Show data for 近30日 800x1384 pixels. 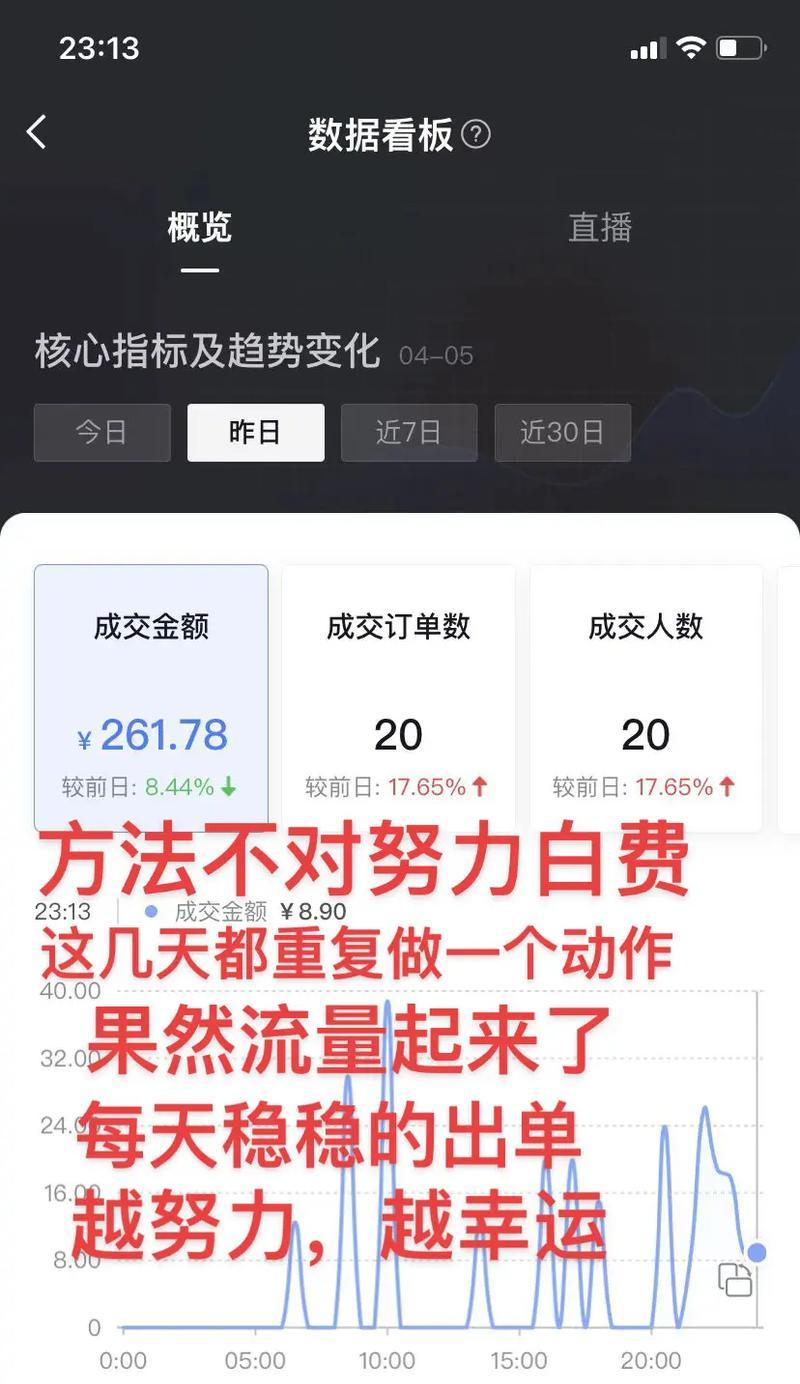pyautogui.click(x=562, y=432)
